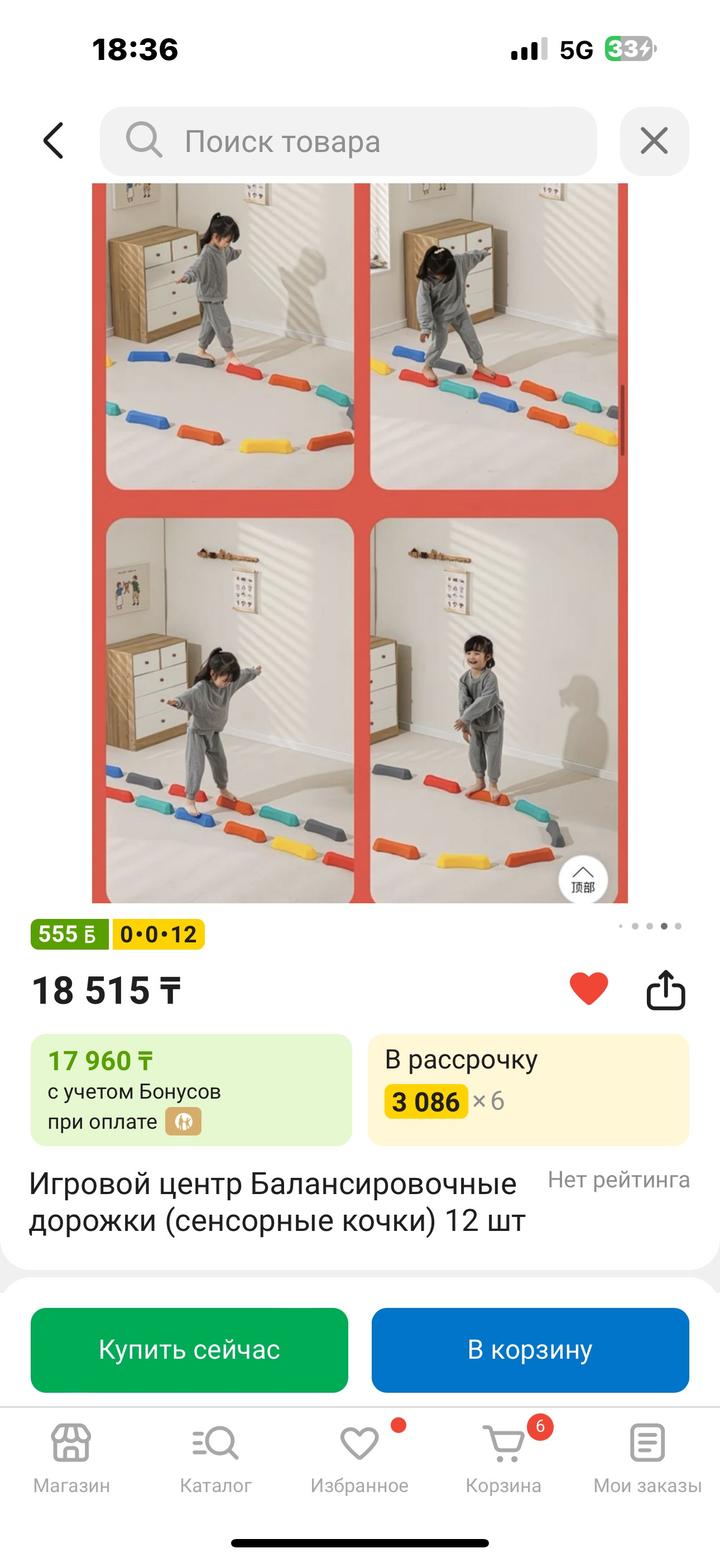Remove item from favorites via red heart
Screen dimensions: 720x1561
(x=589, y=989)
